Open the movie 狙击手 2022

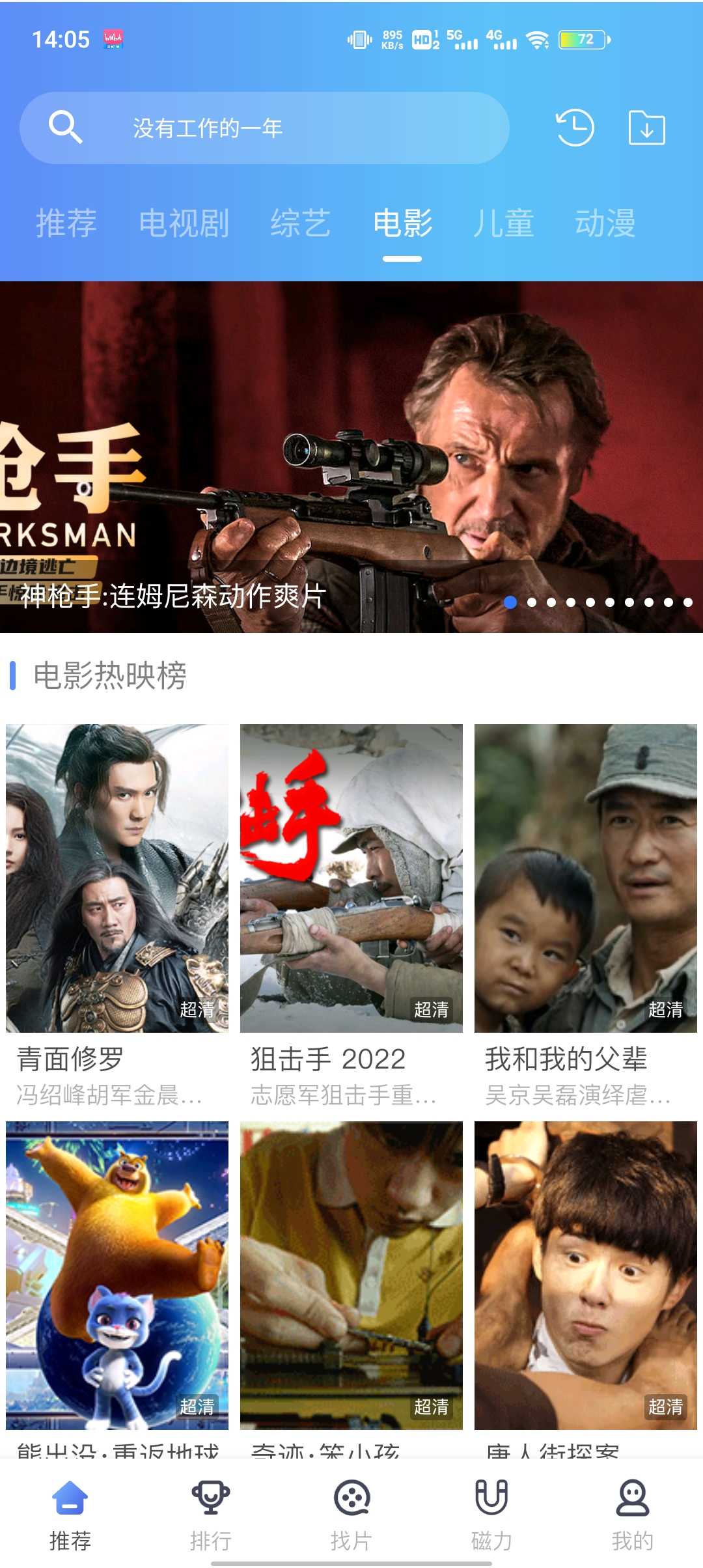(x=351, y=878)
